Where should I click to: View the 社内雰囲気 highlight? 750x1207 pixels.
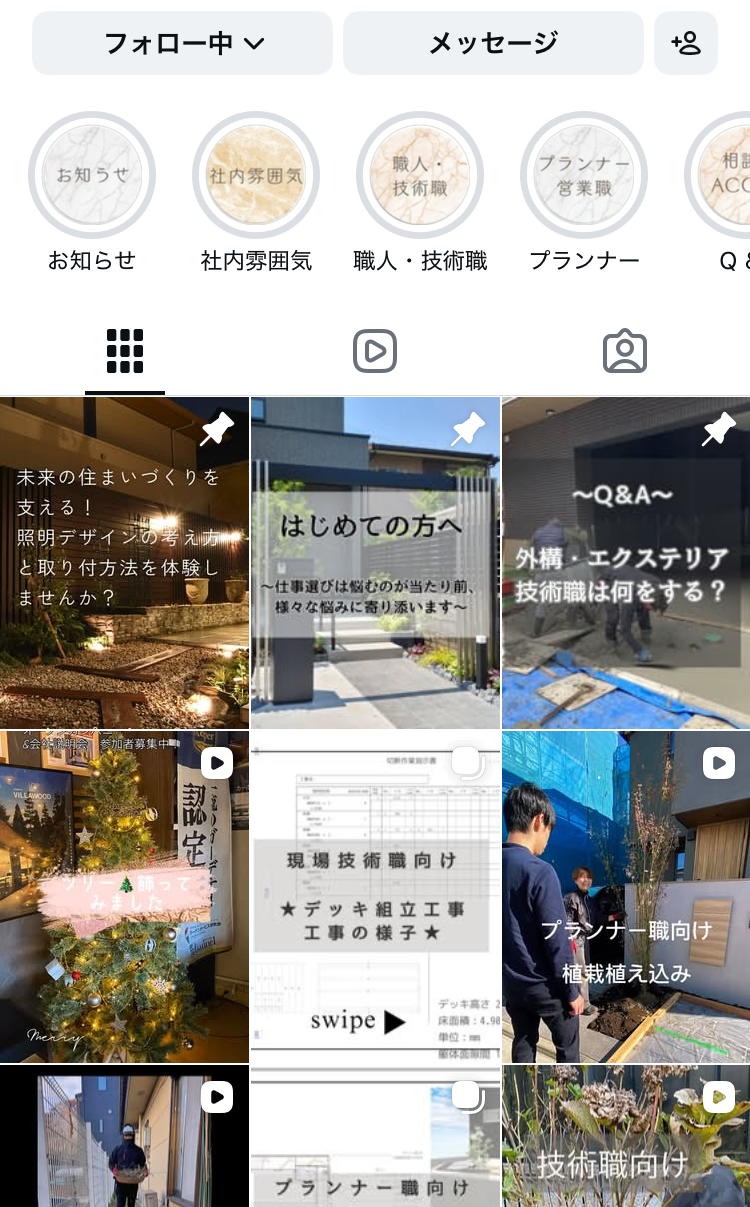(256, 176)
